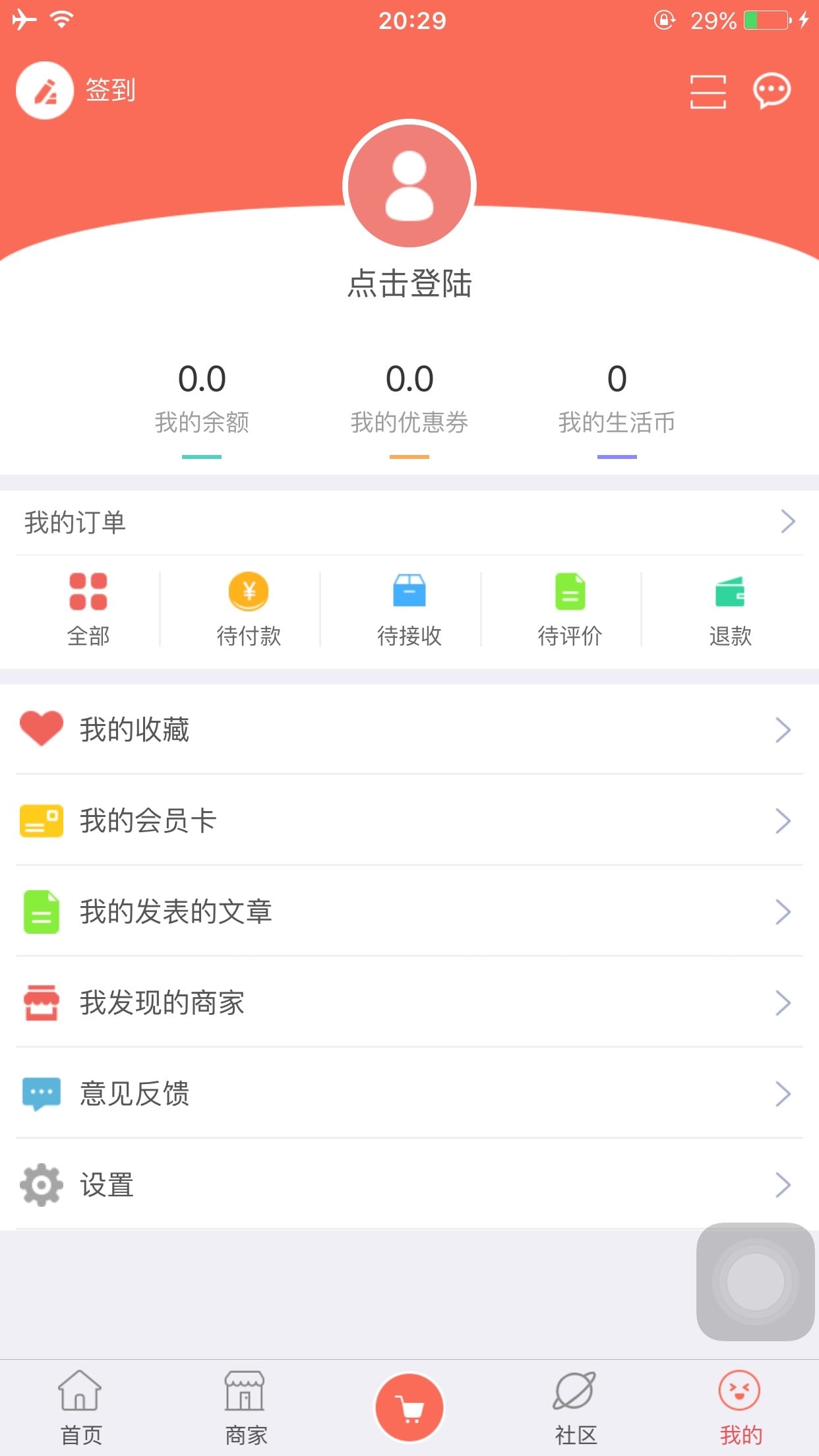Switch to the 社区 tab

[x=575, y=1407]
